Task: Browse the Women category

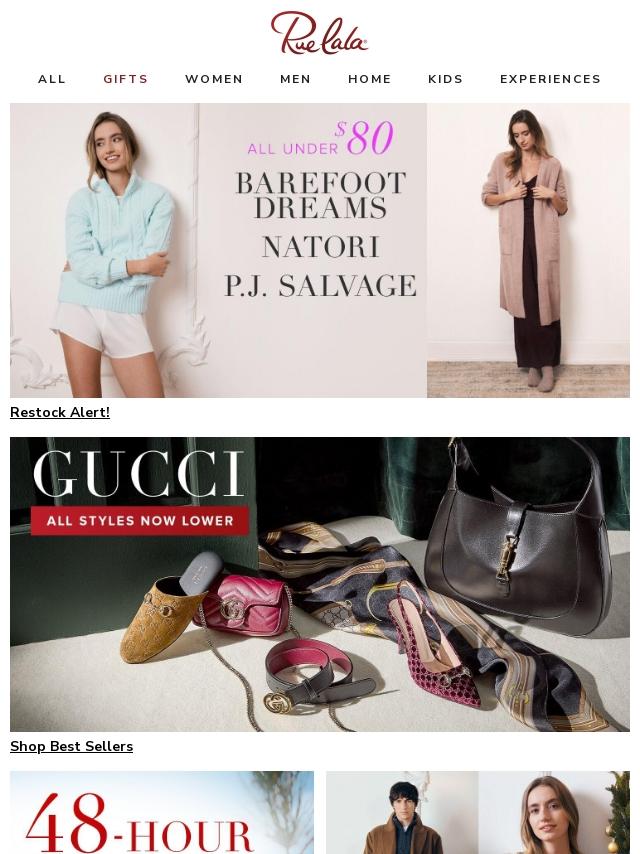Action: click(214, 79)
